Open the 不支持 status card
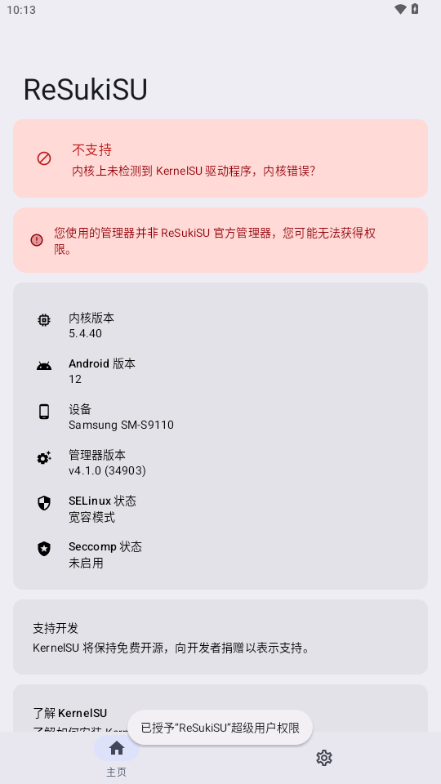Viewport: 441px width, 784px height. (x=220, y=158)
